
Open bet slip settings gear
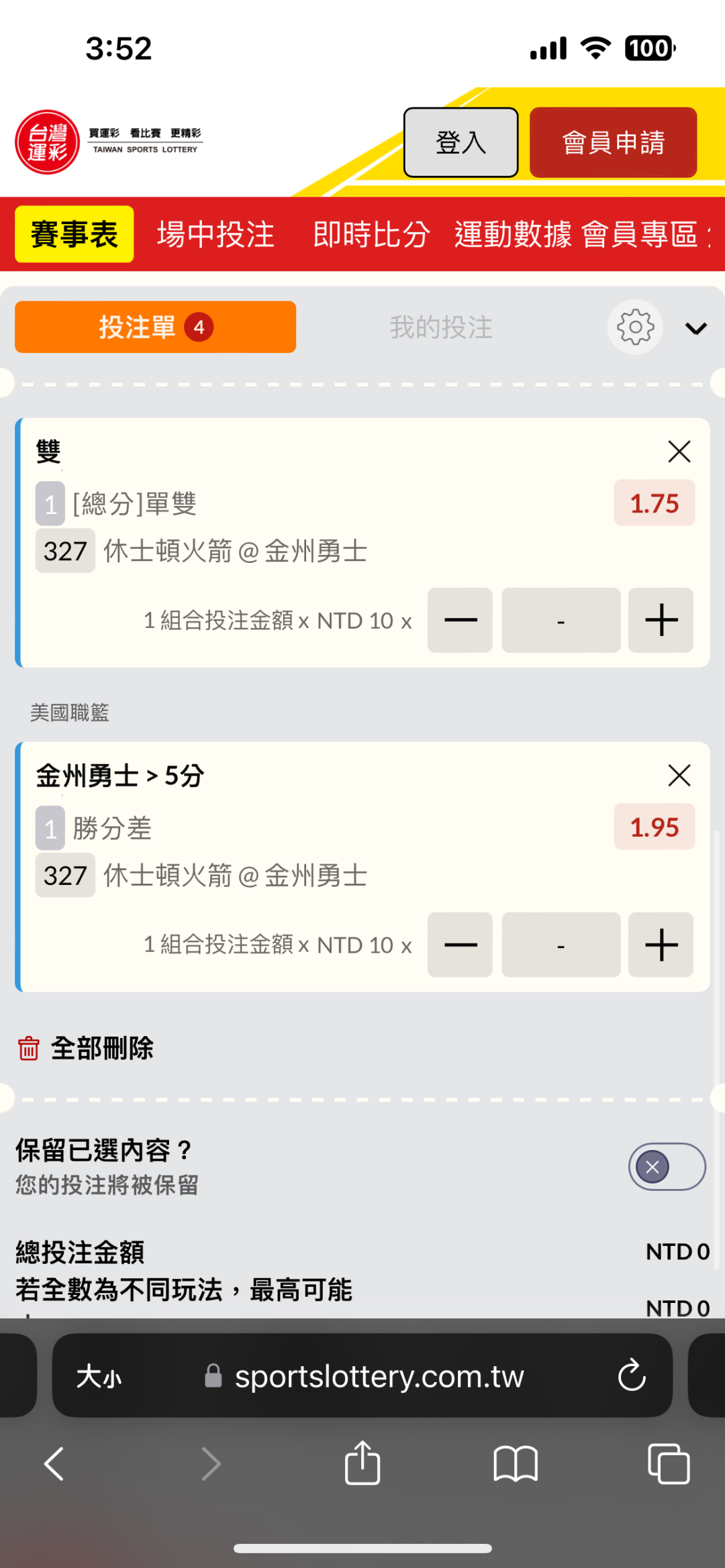click(x=635, y=327)
